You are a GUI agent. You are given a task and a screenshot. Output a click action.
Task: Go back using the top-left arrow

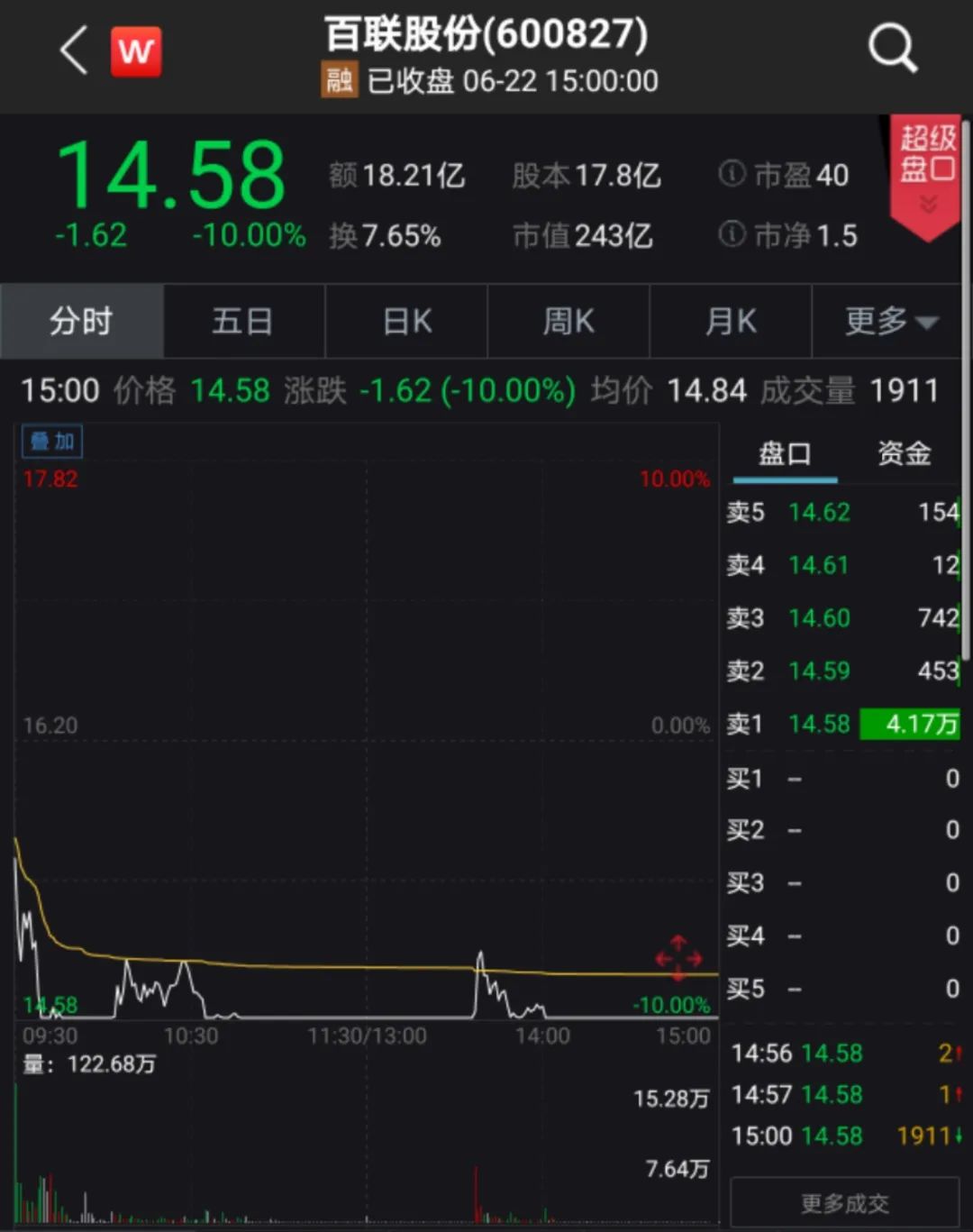pos(74,50)
